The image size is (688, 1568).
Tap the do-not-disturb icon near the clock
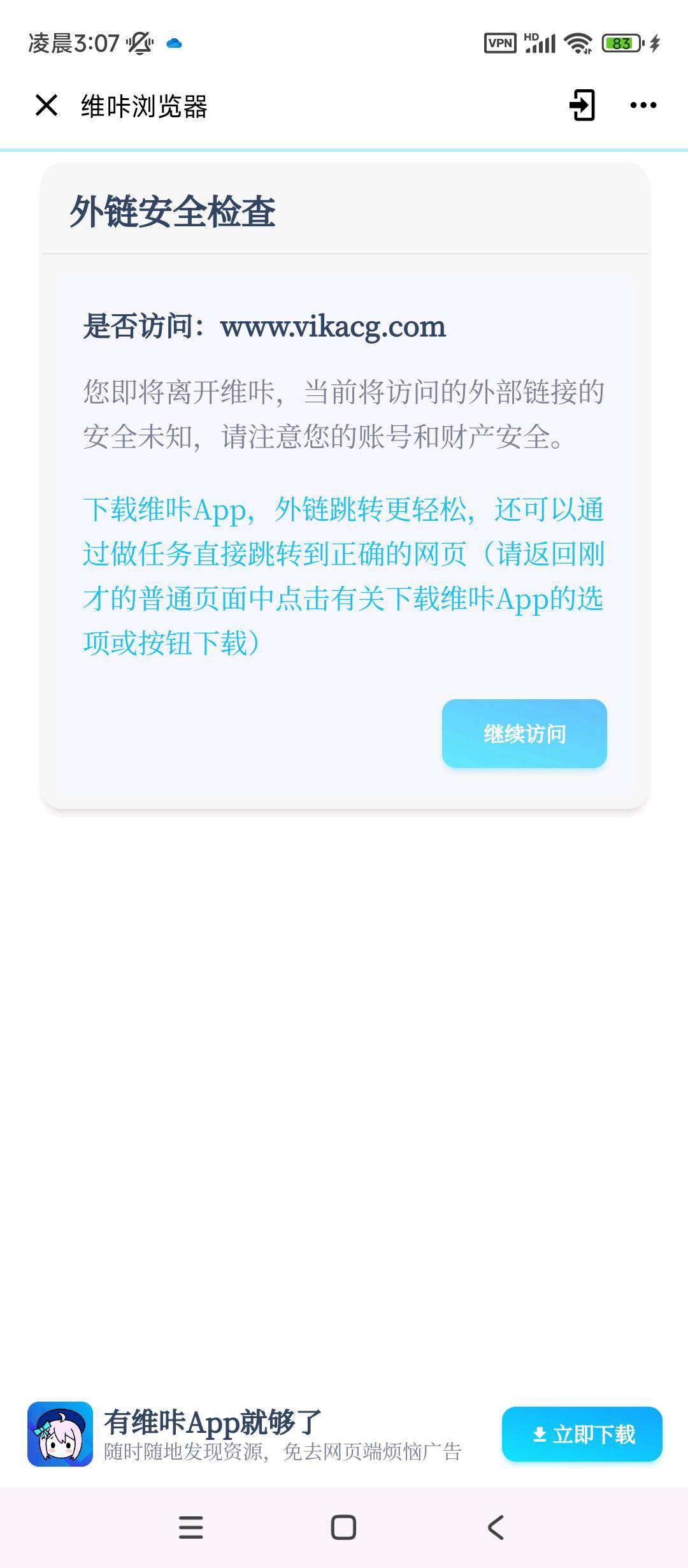[139, 43]
